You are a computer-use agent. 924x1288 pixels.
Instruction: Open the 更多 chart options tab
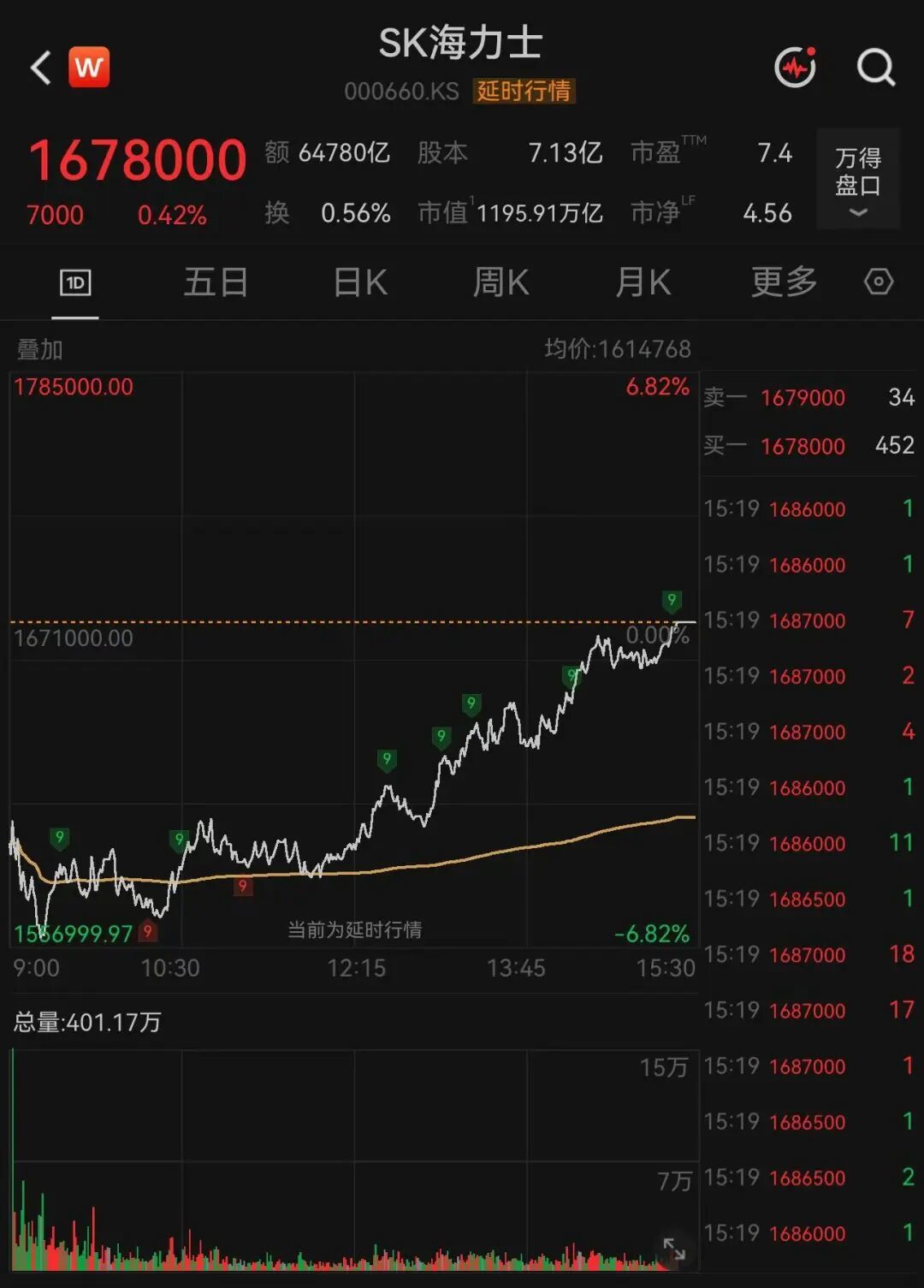[x=785, y=282]
